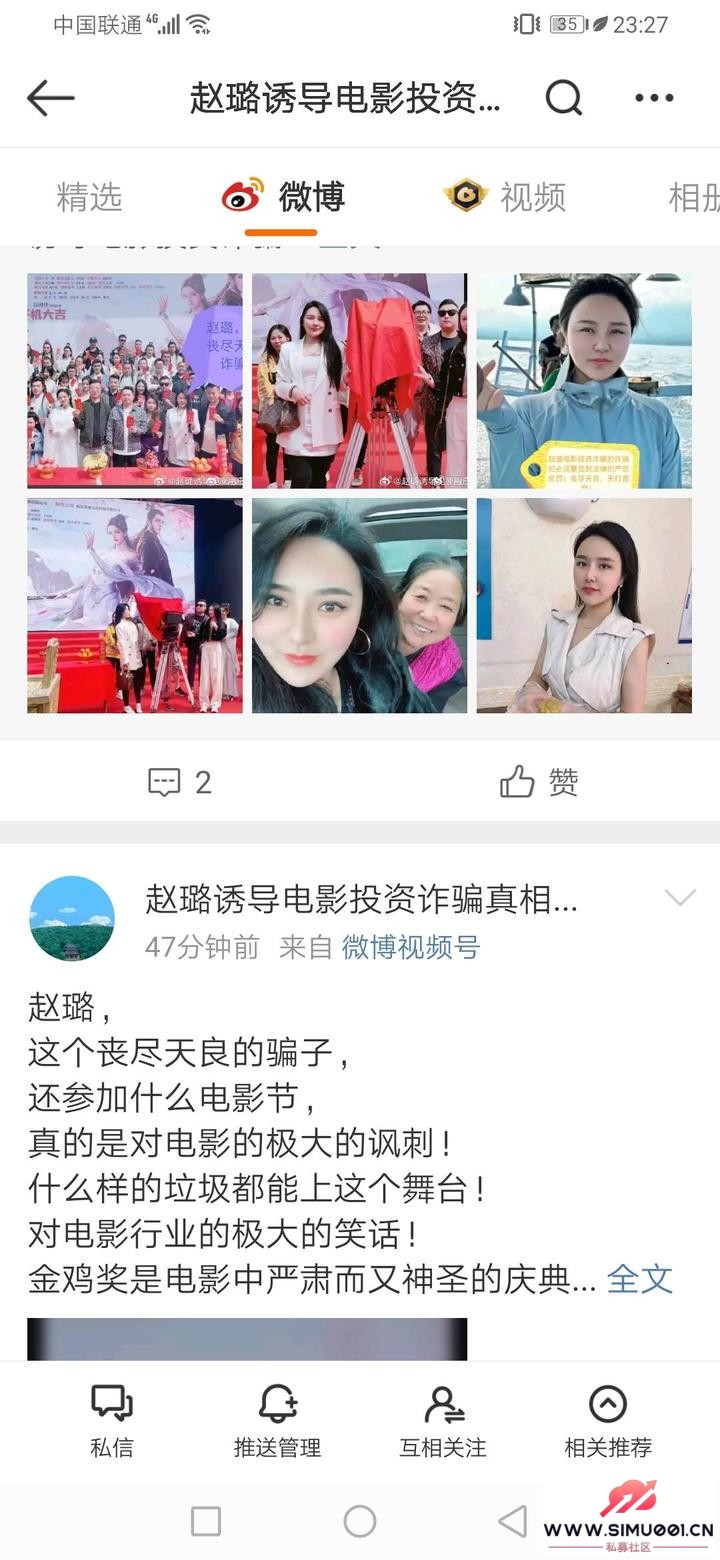The image size is (720, 1560).
Task: Go back using the top-left arrow
Action: (51, 98)
